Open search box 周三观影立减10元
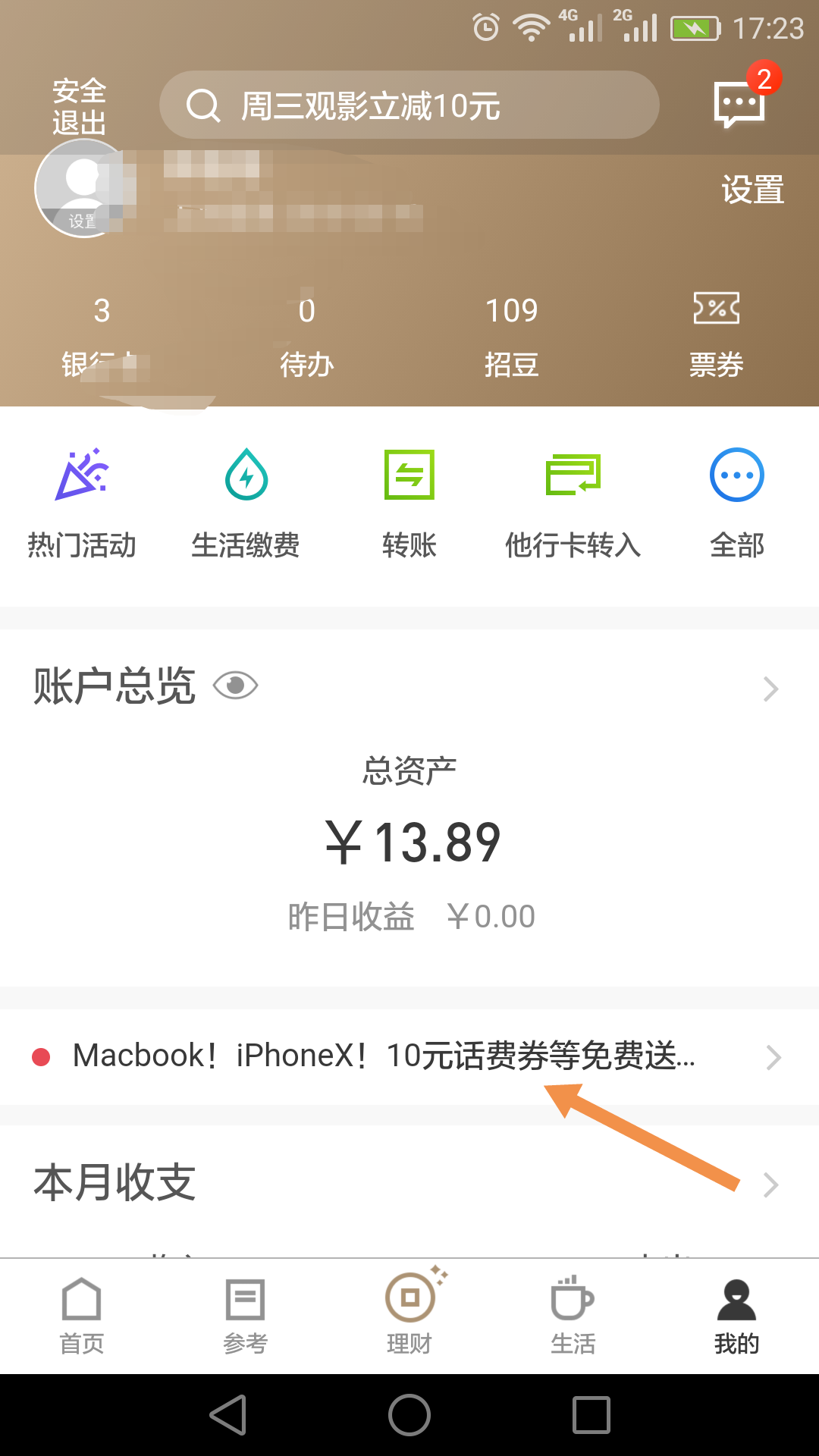819x1456 pixels. (409, 105)
